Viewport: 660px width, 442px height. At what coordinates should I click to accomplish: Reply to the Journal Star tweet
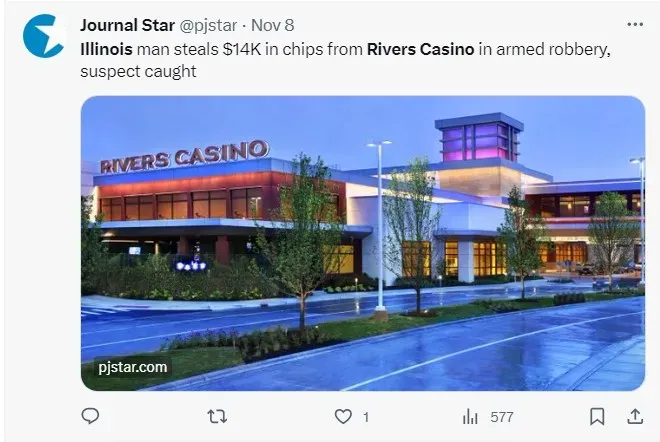point(90,416)
